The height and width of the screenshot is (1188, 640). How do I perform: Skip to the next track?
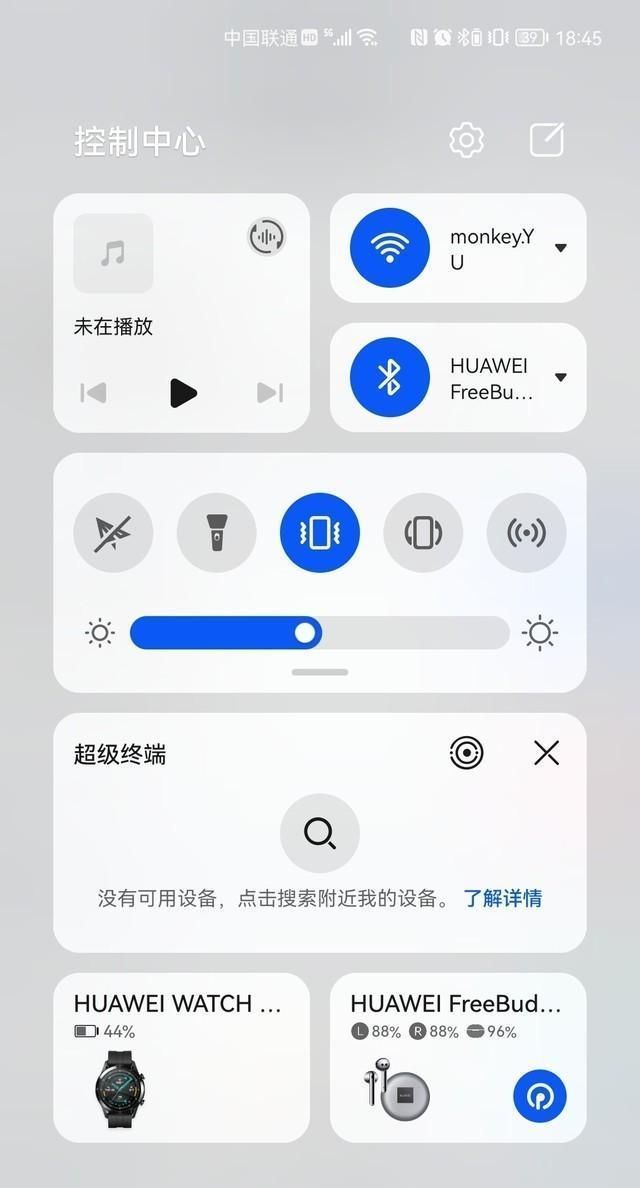[270, 393]
